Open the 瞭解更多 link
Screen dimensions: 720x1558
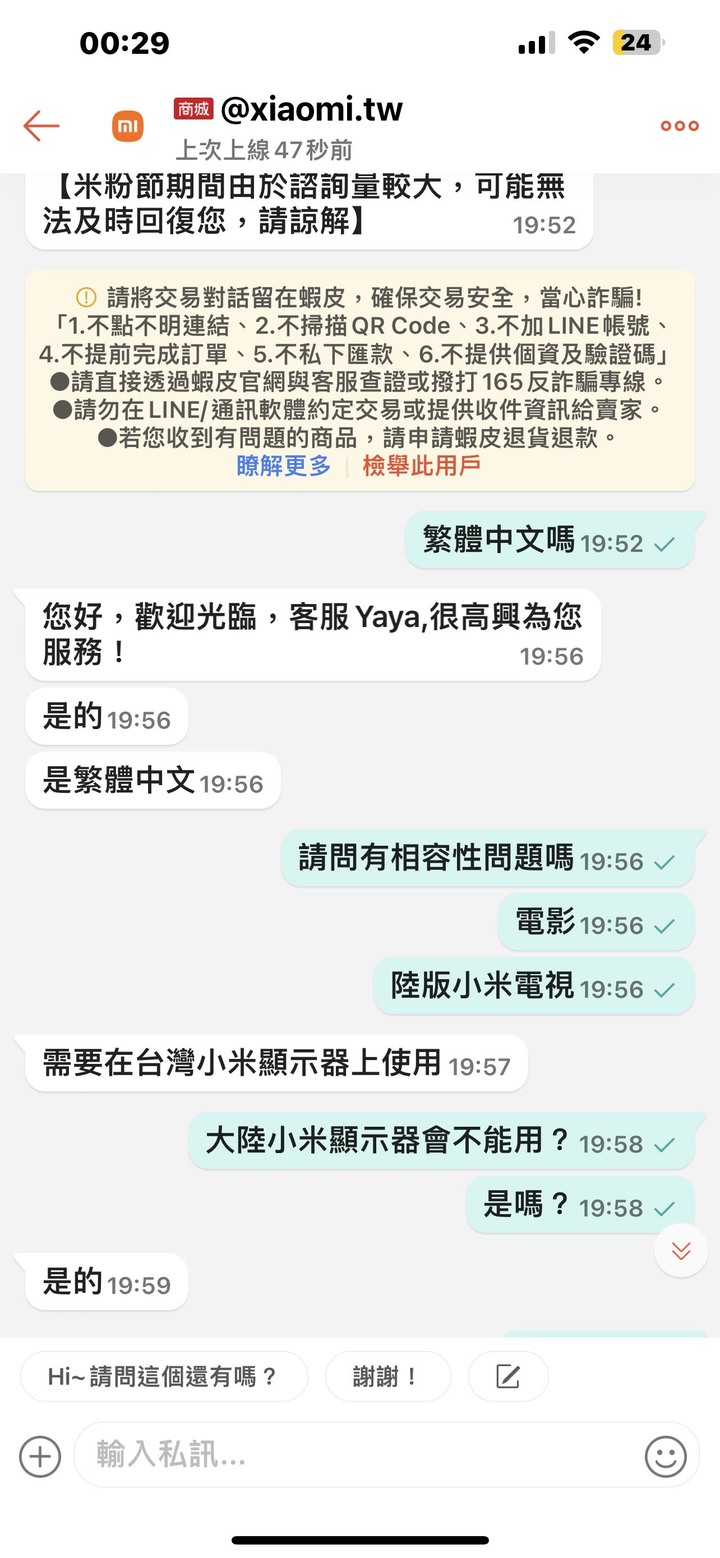point(284,465)
